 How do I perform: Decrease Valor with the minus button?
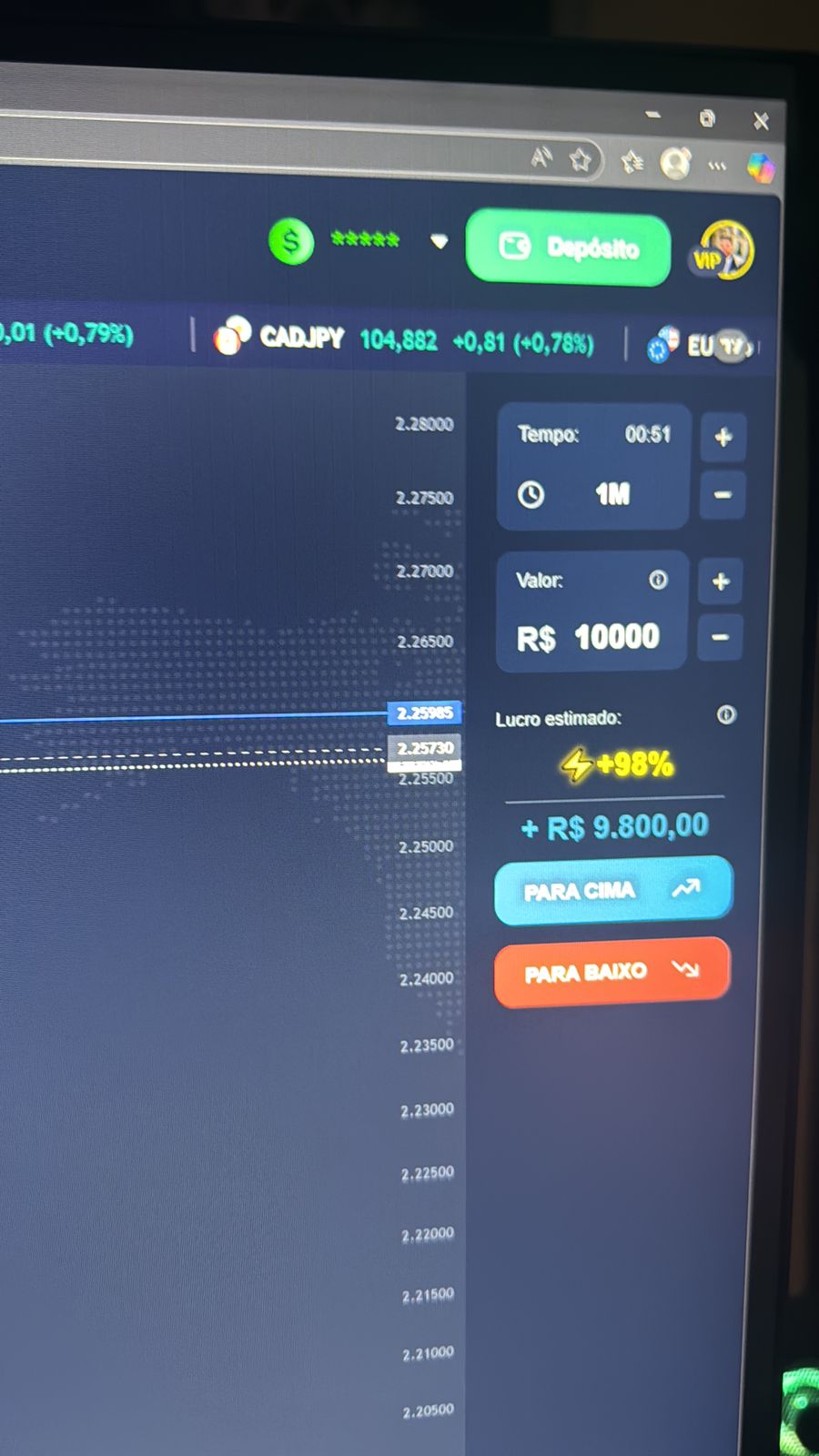720,637
